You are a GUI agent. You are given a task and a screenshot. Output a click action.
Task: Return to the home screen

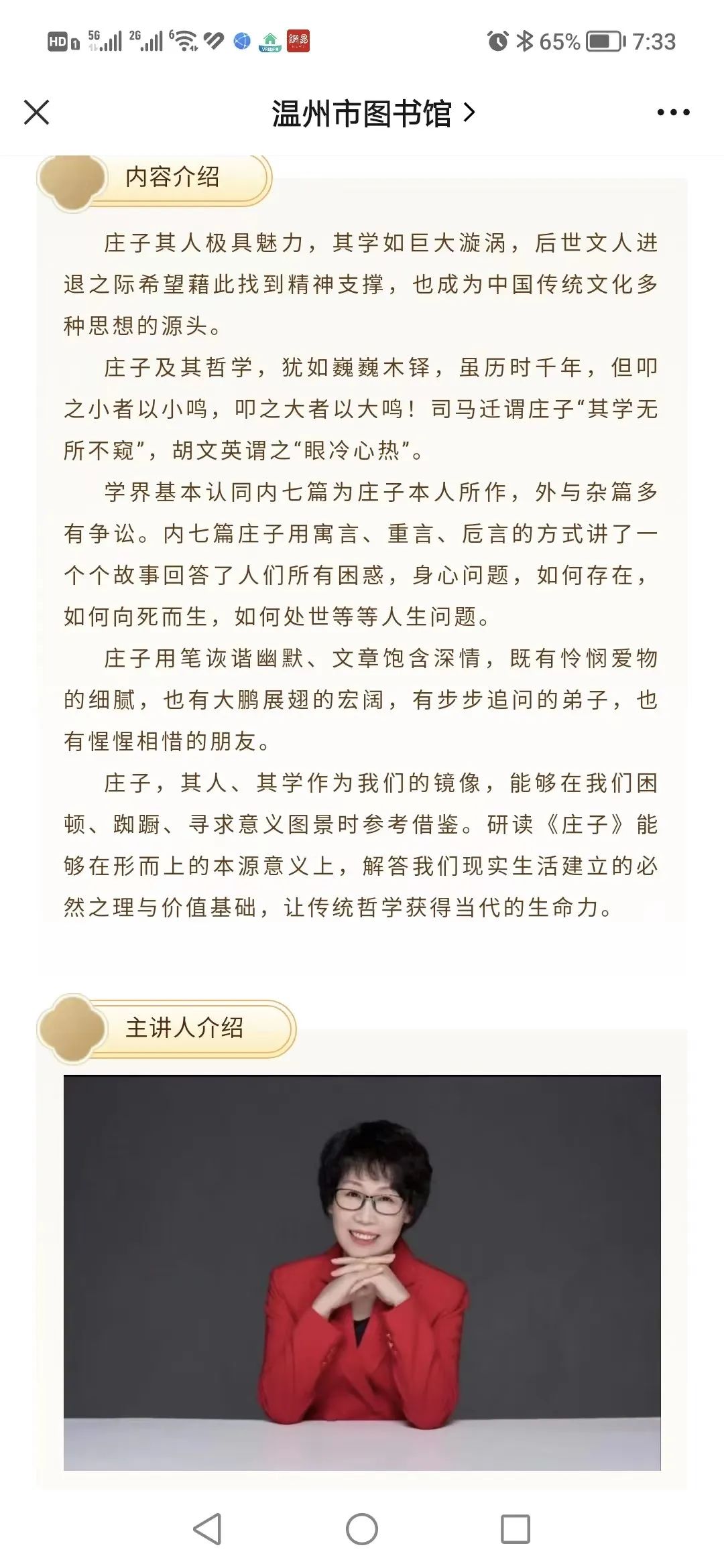[x=362, y=1529]
